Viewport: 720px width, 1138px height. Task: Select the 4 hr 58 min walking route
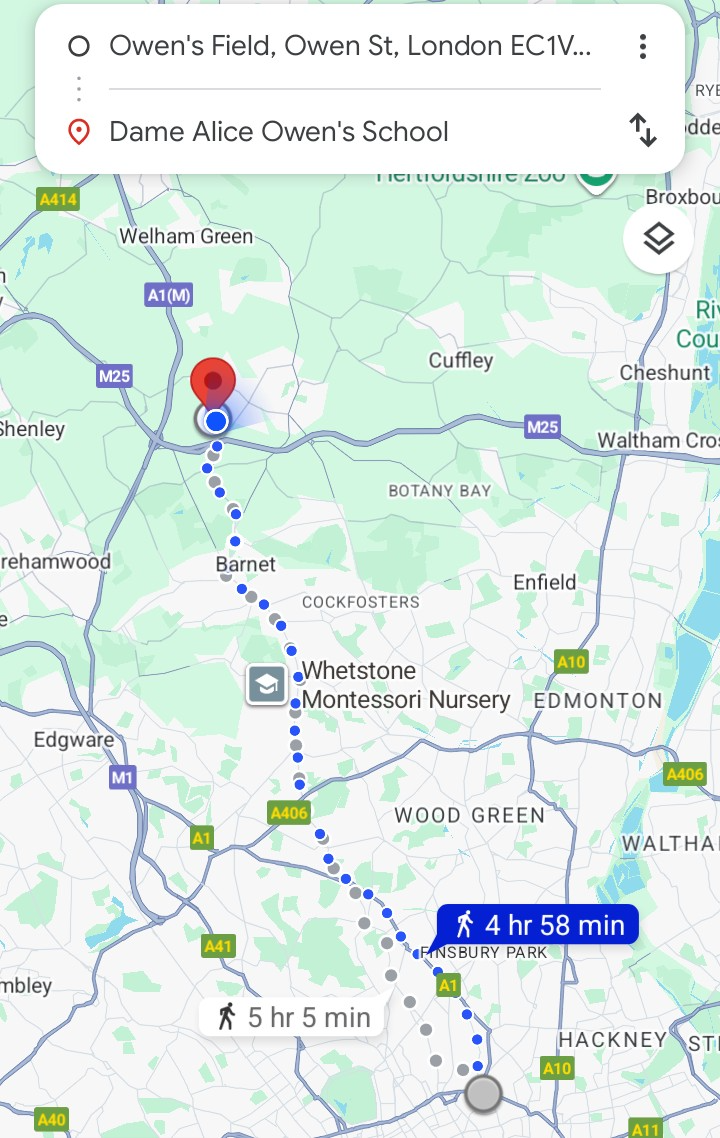tap(538, 925)
